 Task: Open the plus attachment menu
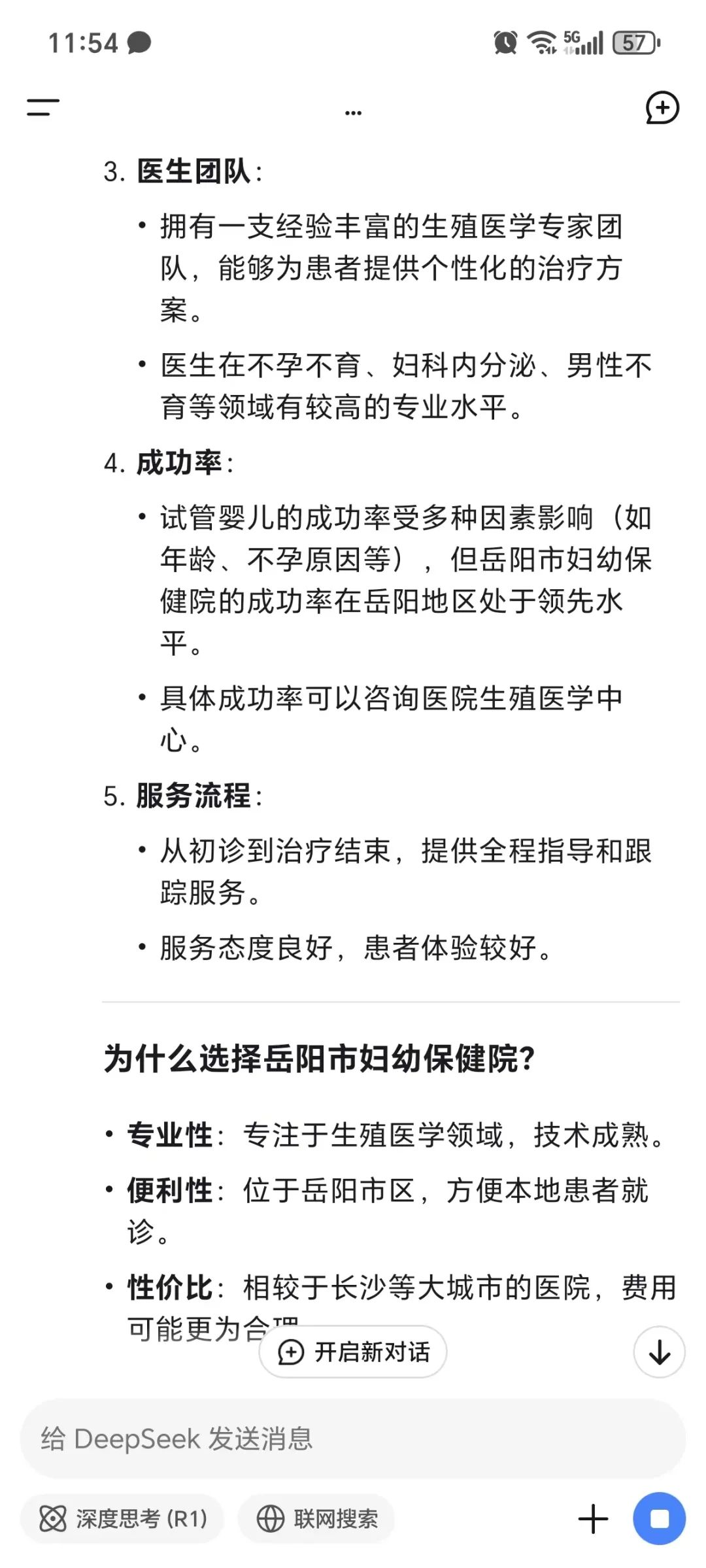pos(593,1518)
